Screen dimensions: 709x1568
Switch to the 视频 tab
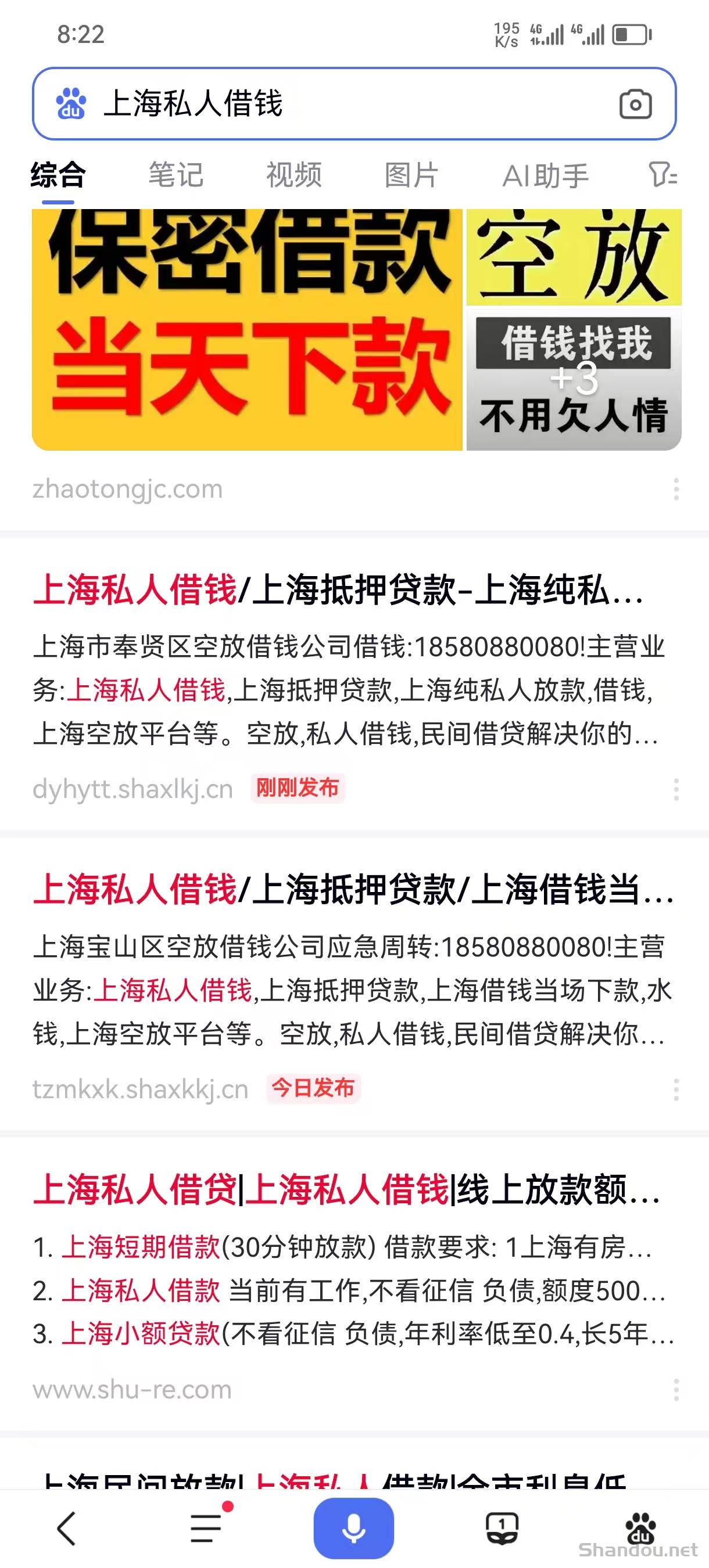pyautogui.click(x=293, y=175)
